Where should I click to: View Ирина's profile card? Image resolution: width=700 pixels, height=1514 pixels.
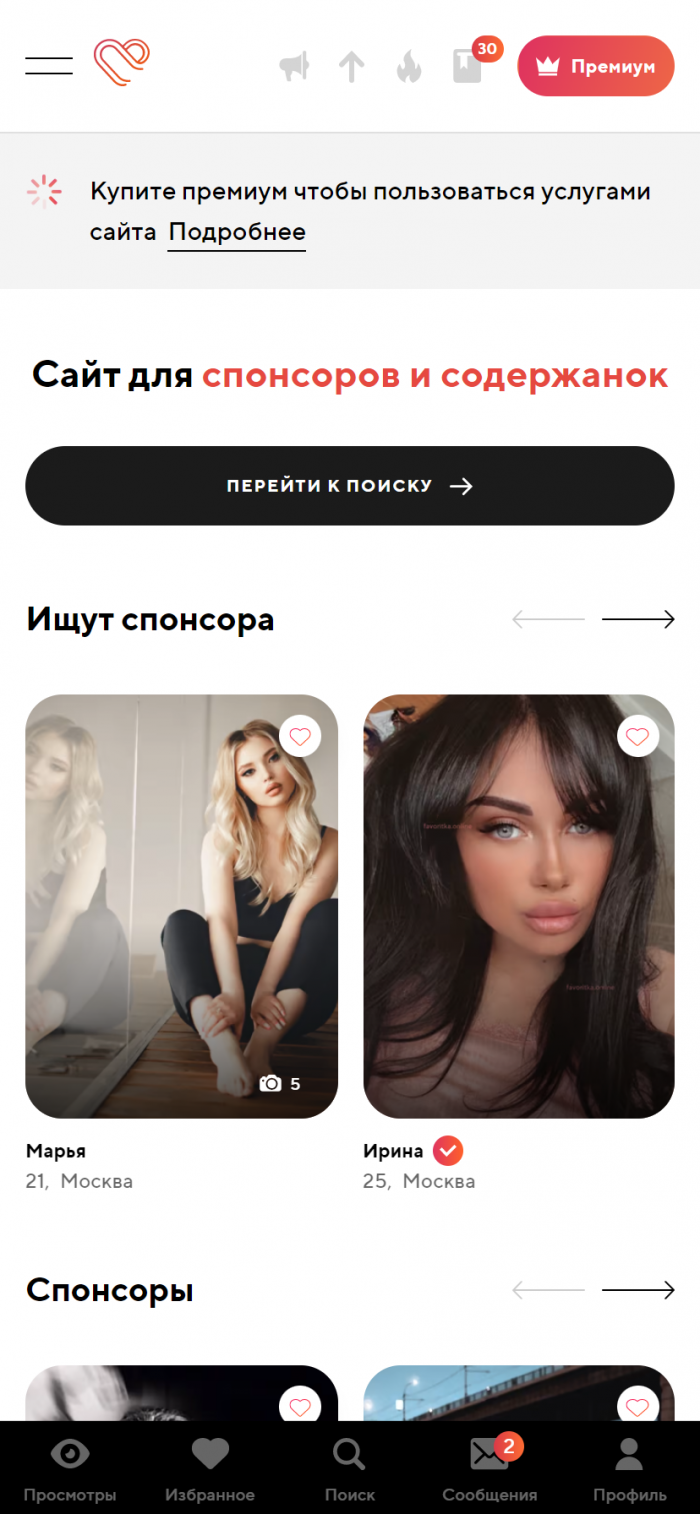click(x=518, y=905)
